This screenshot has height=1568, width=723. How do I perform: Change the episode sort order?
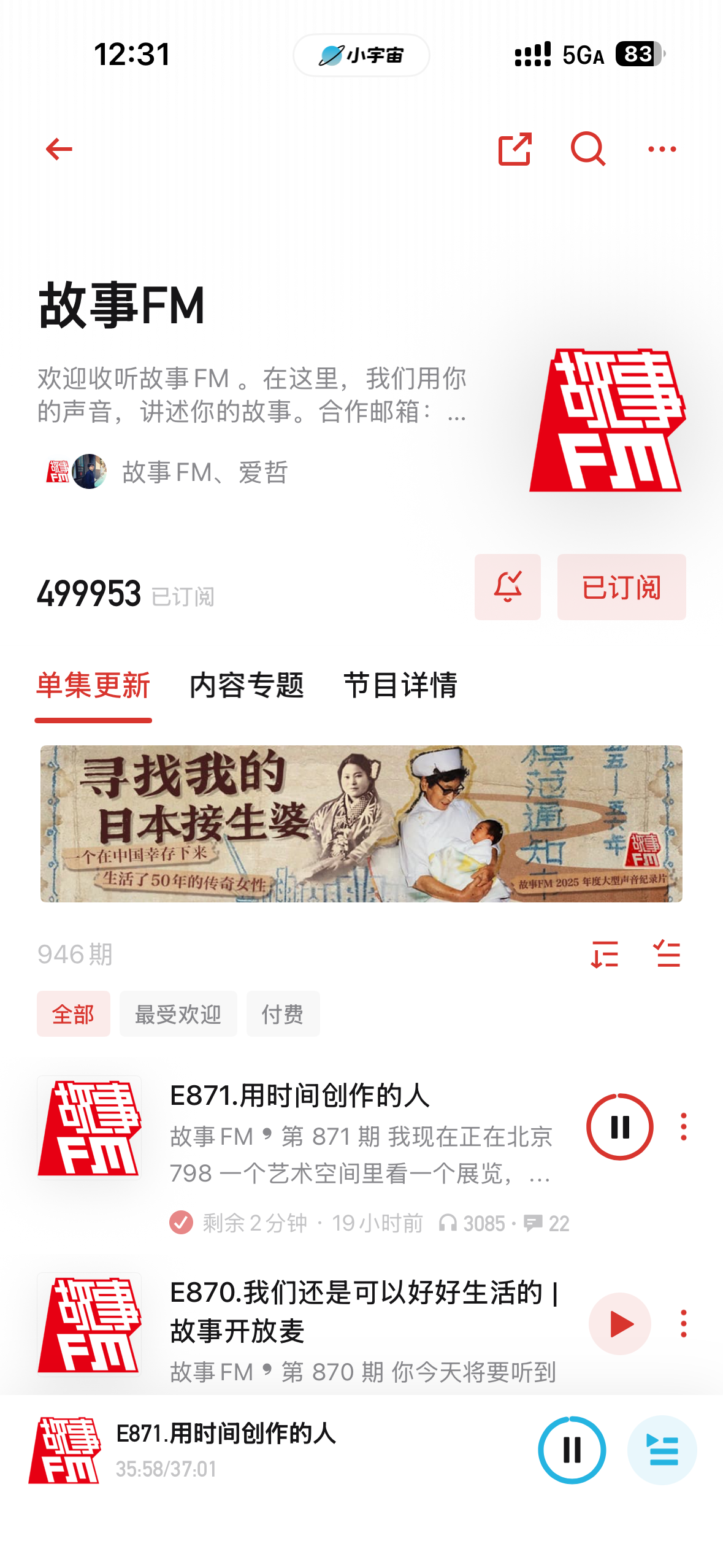(x=604, y=954)
